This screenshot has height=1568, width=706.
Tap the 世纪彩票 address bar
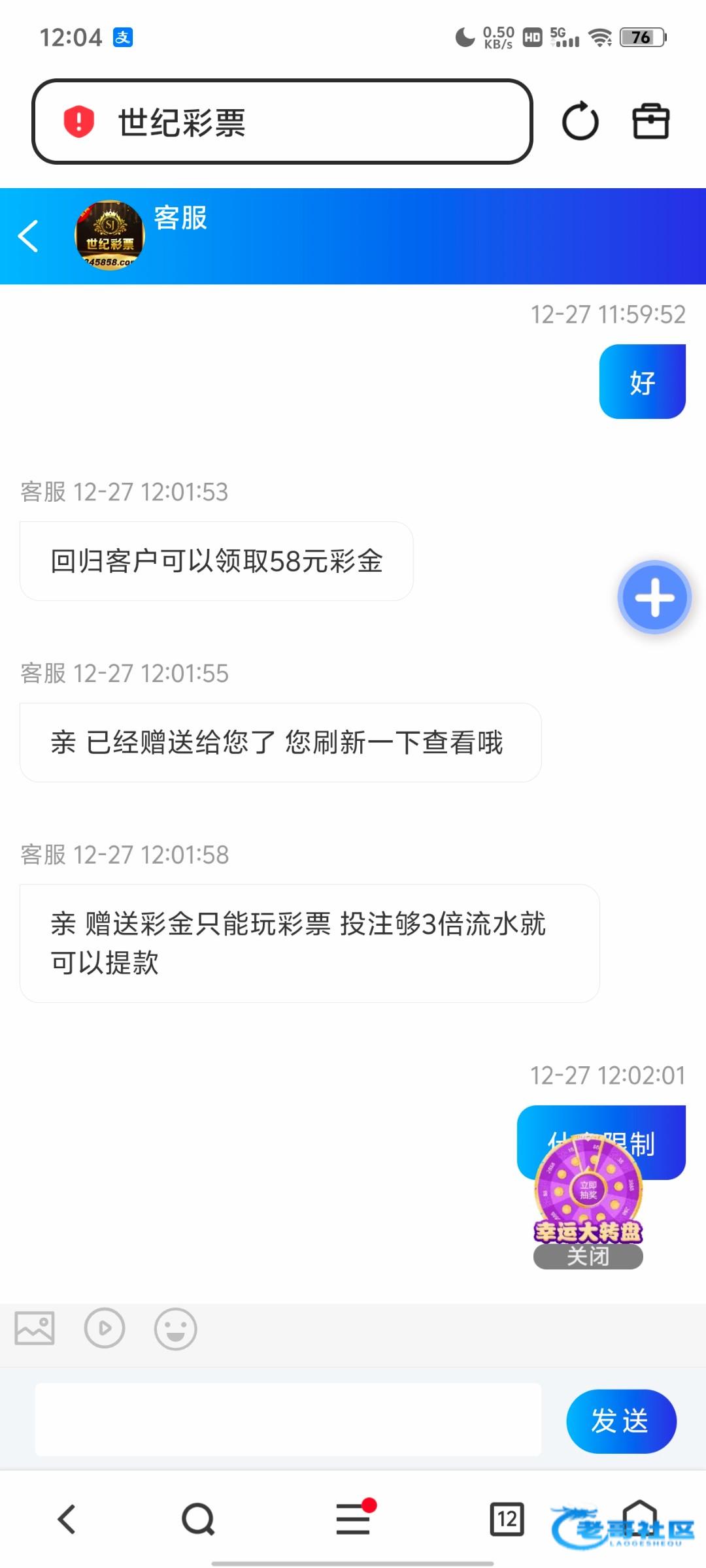[281, 122]
